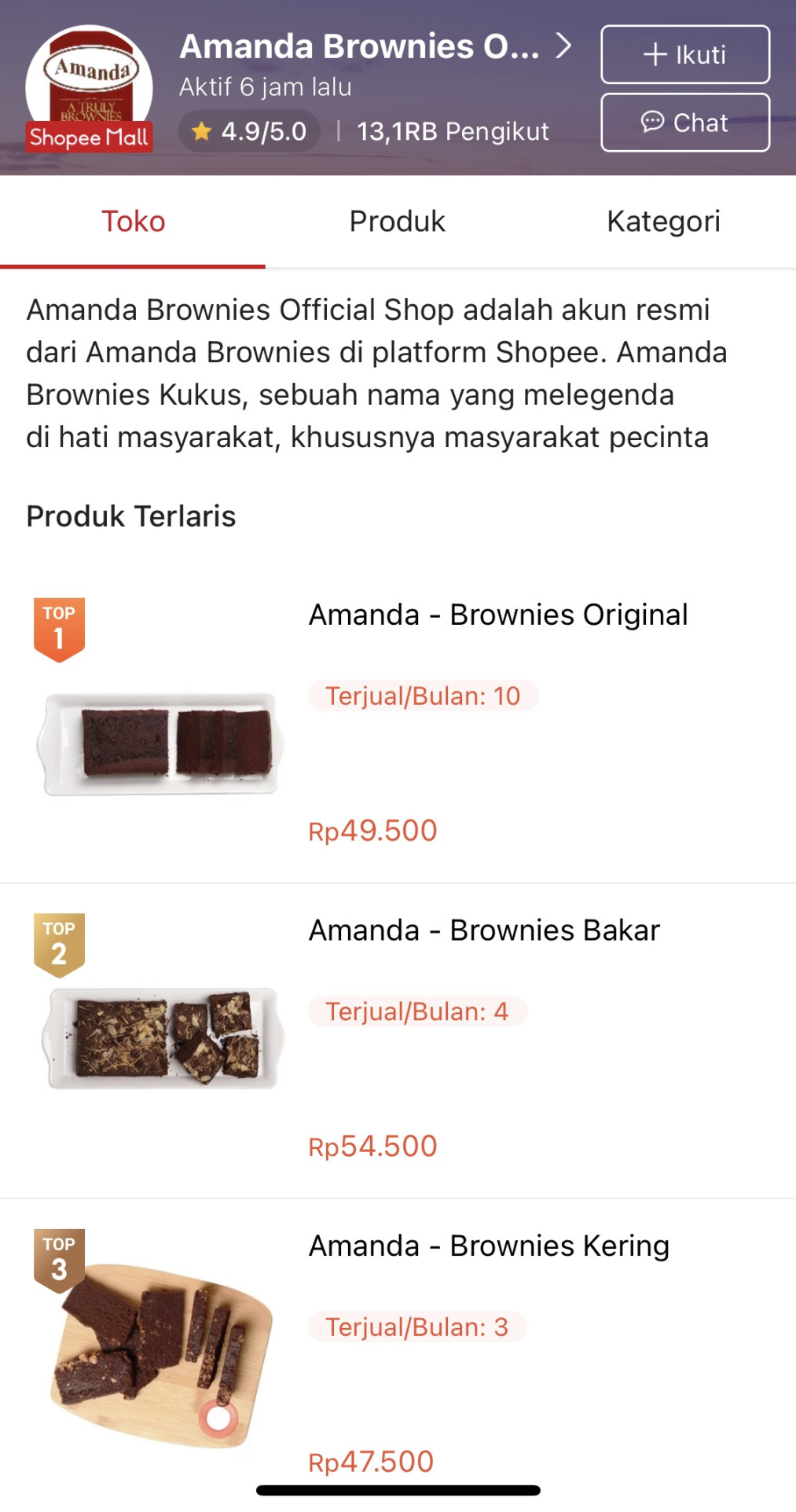Select the Toko tab
This screenshot has height=1512, width=796.
133,222
